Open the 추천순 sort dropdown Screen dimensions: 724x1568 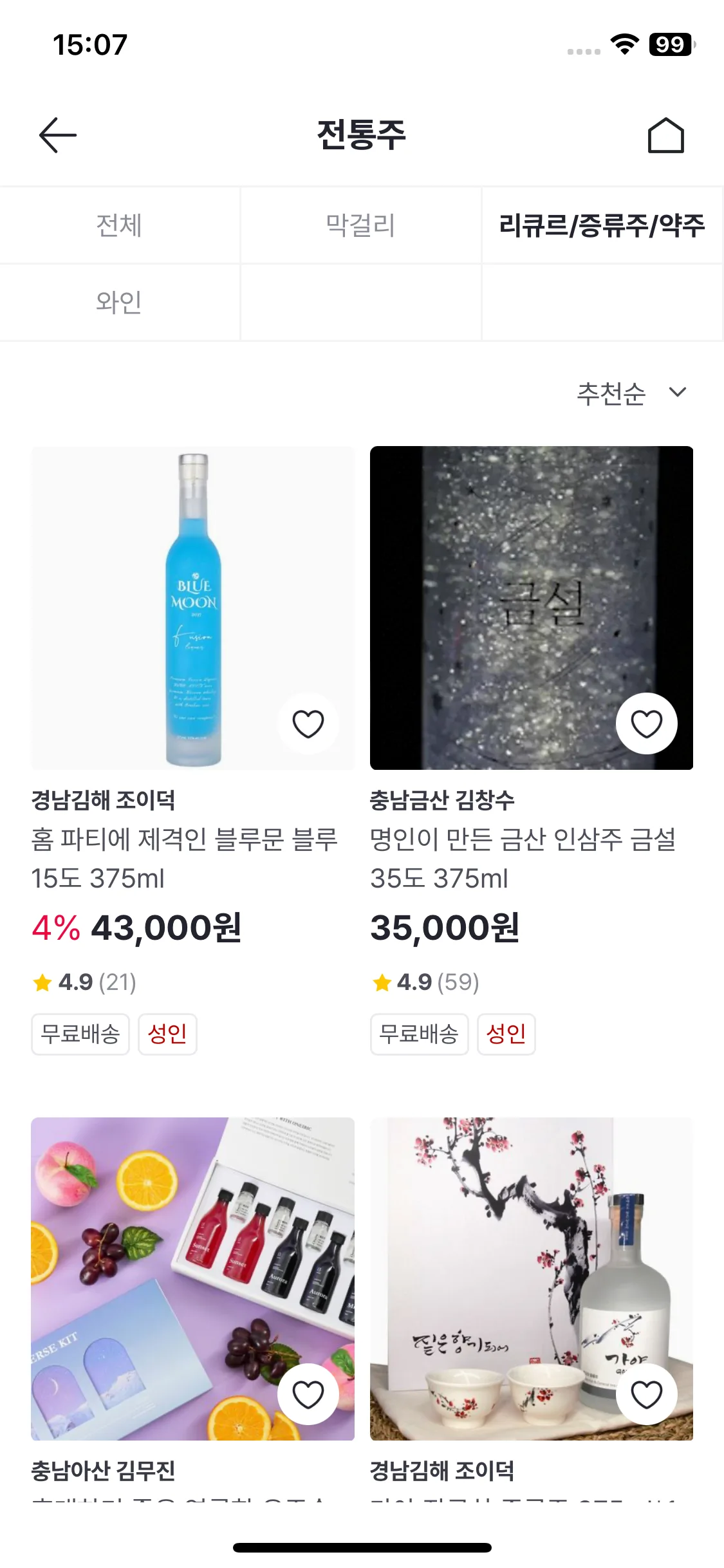tap(631, 393)
